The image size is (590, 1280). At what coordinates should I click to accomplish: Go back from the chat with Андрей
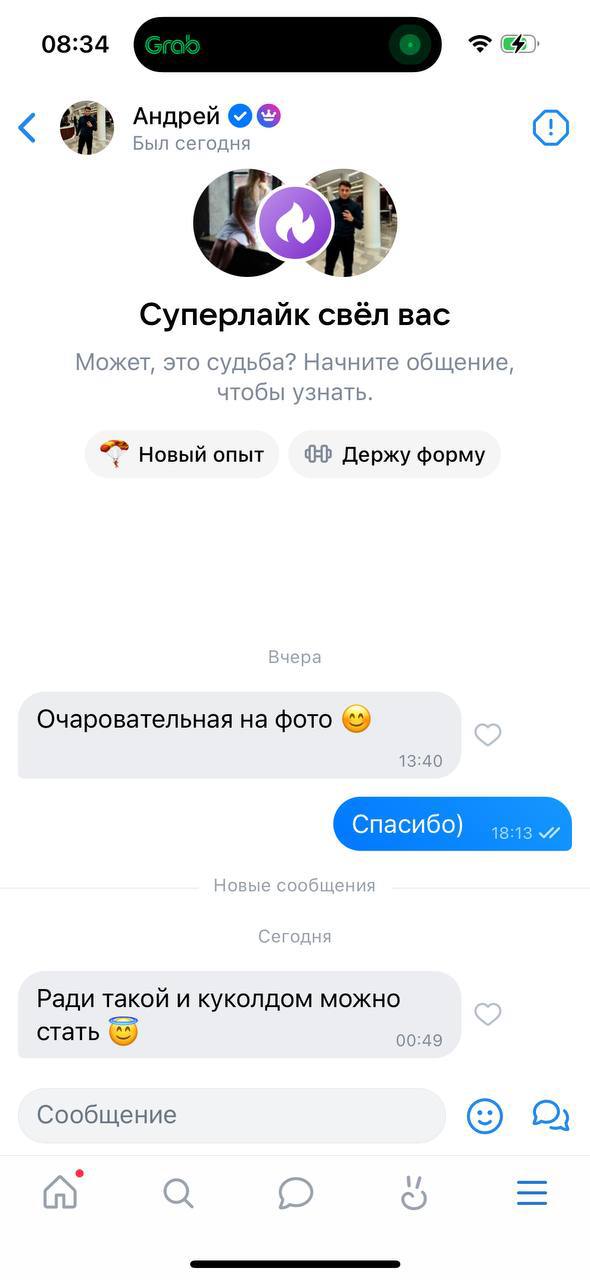[27, 128]
